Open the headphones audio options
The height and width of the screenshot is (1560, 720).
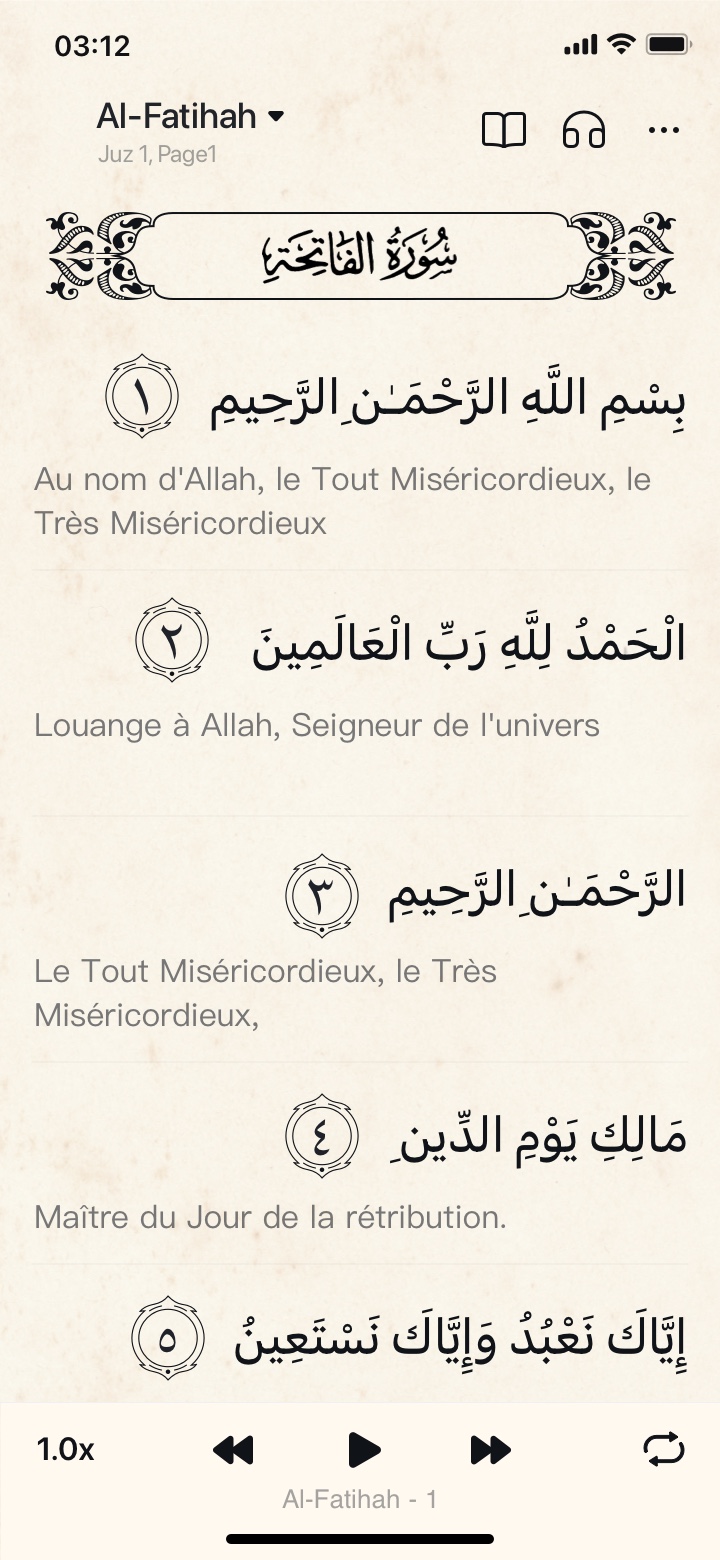click(x=584, y=130)
